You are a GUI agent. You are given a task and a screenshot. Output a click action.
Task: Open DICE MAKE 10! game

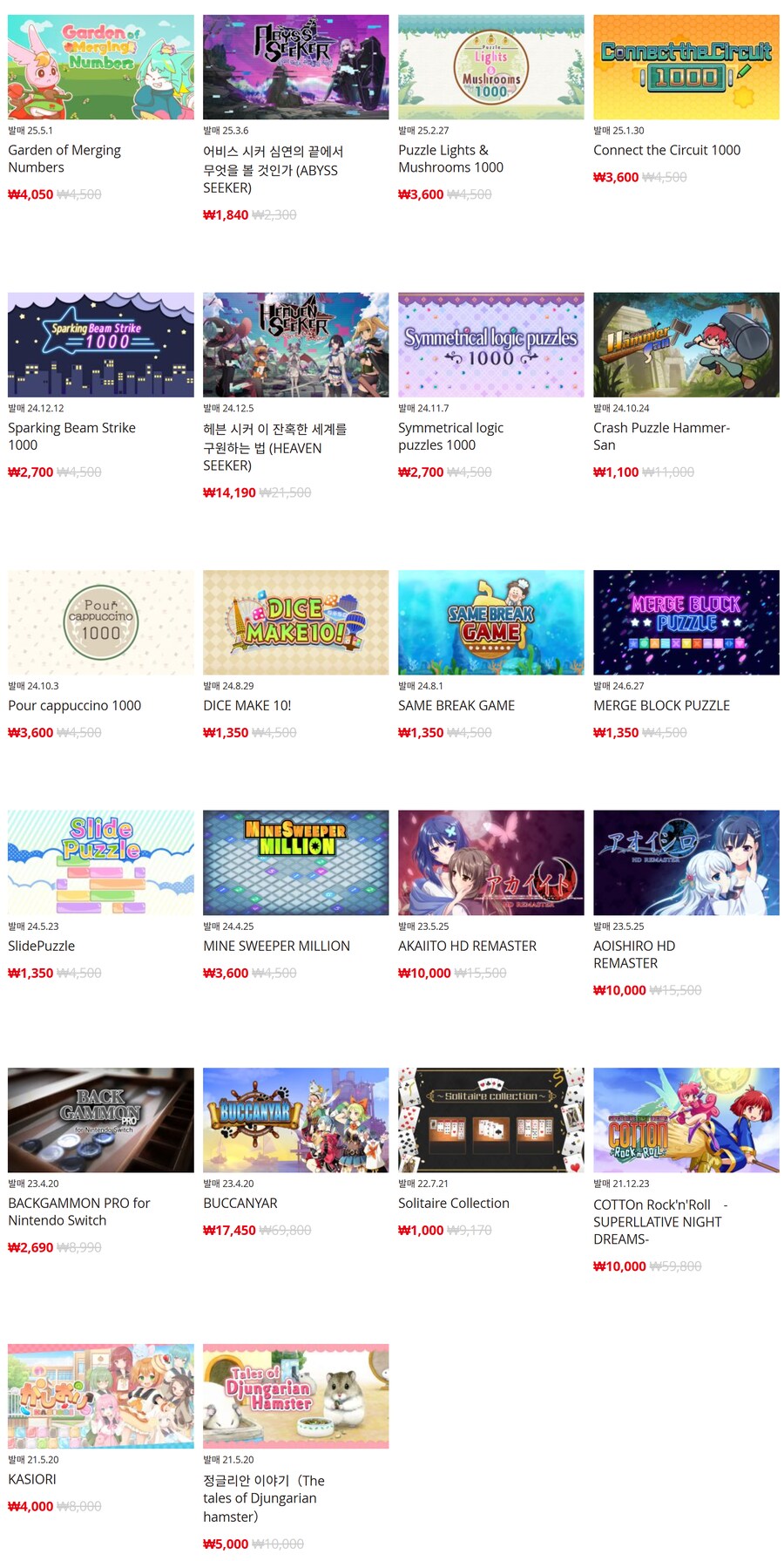[x=295, y=622]
